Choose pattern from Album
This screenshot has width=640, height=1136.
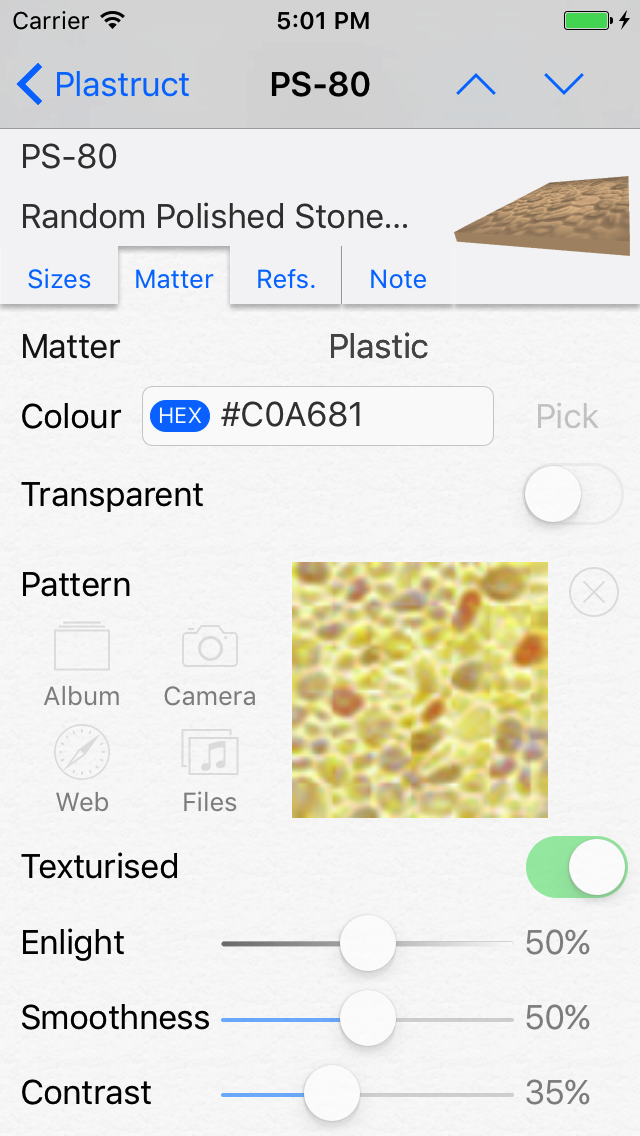(82, 665)
